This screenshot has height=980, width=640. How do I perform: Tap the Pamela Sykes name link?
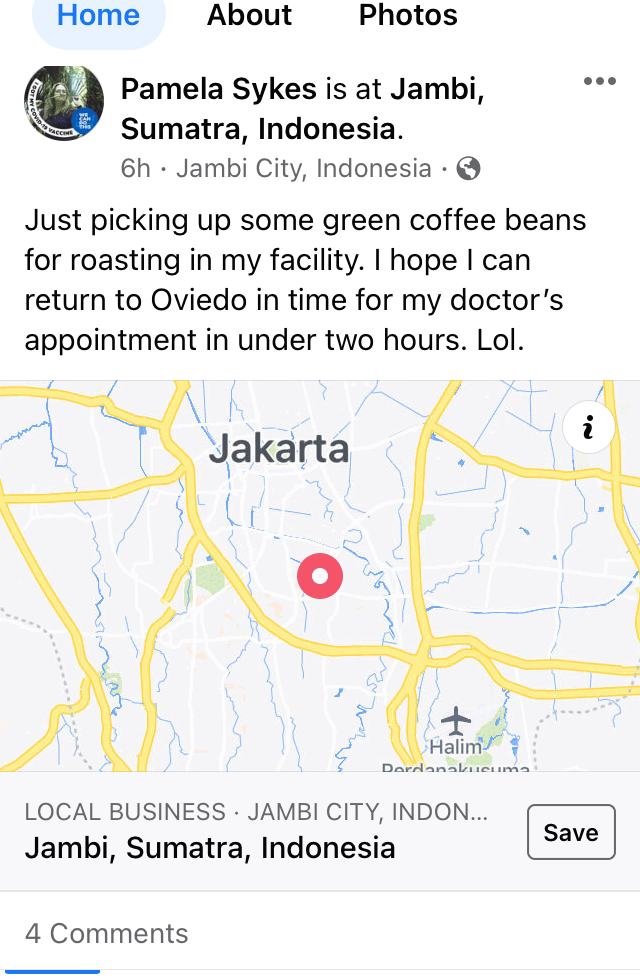219,90
